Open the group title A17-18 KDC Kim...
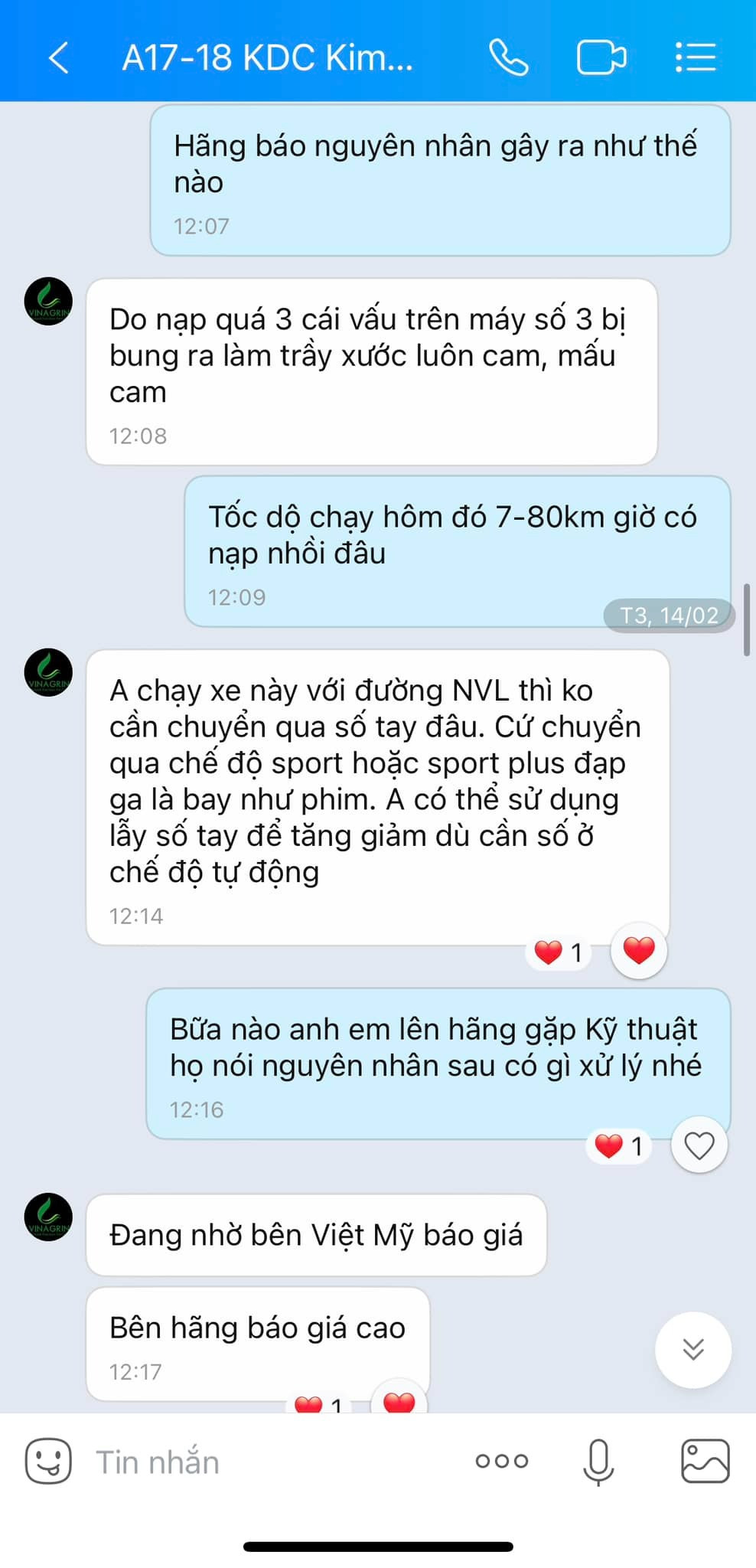 click(268, 58)
